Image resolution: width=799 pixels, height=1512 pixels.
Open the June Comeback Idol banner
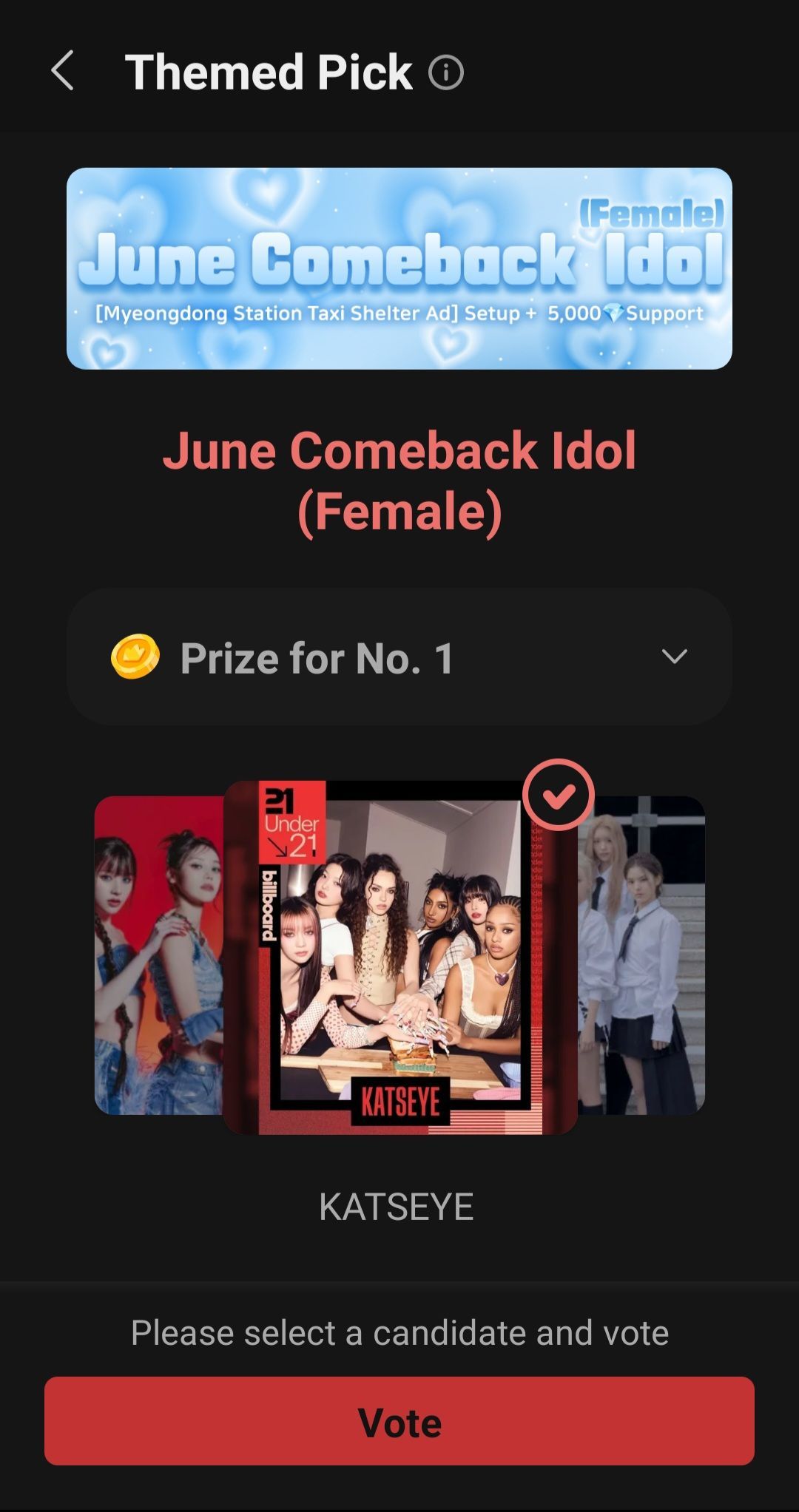tap(399, 268)
